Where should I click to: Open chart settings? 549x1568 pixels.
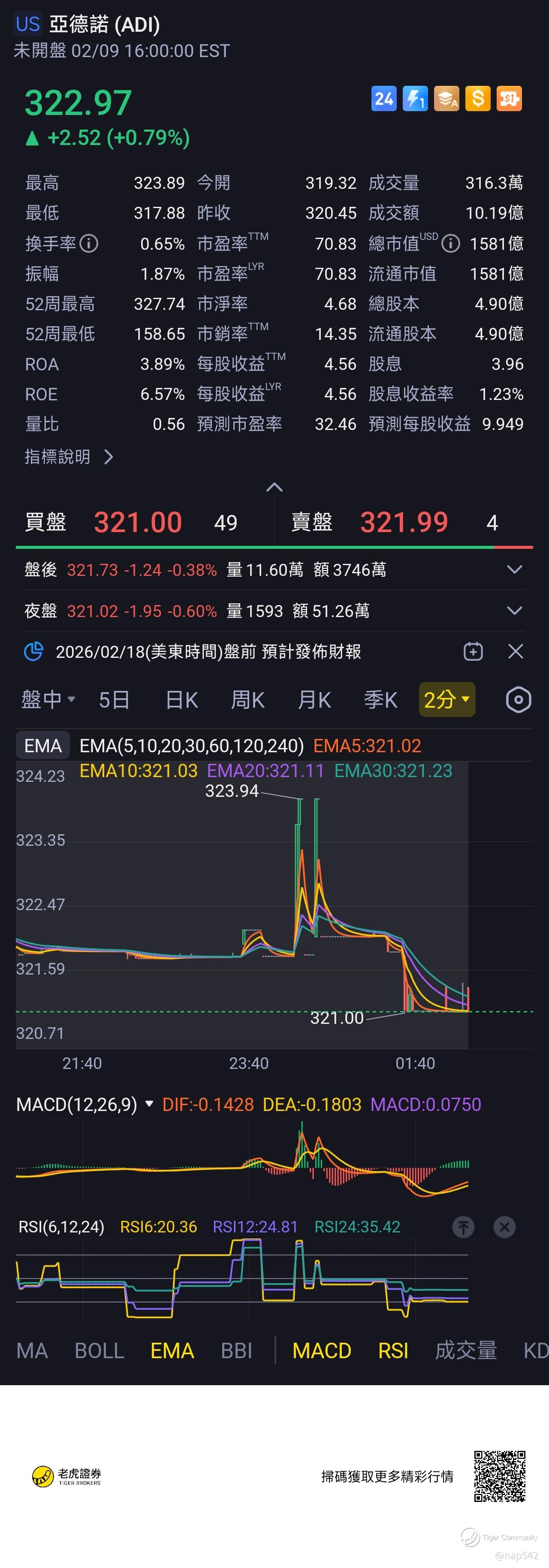click(x=519, y=699)
